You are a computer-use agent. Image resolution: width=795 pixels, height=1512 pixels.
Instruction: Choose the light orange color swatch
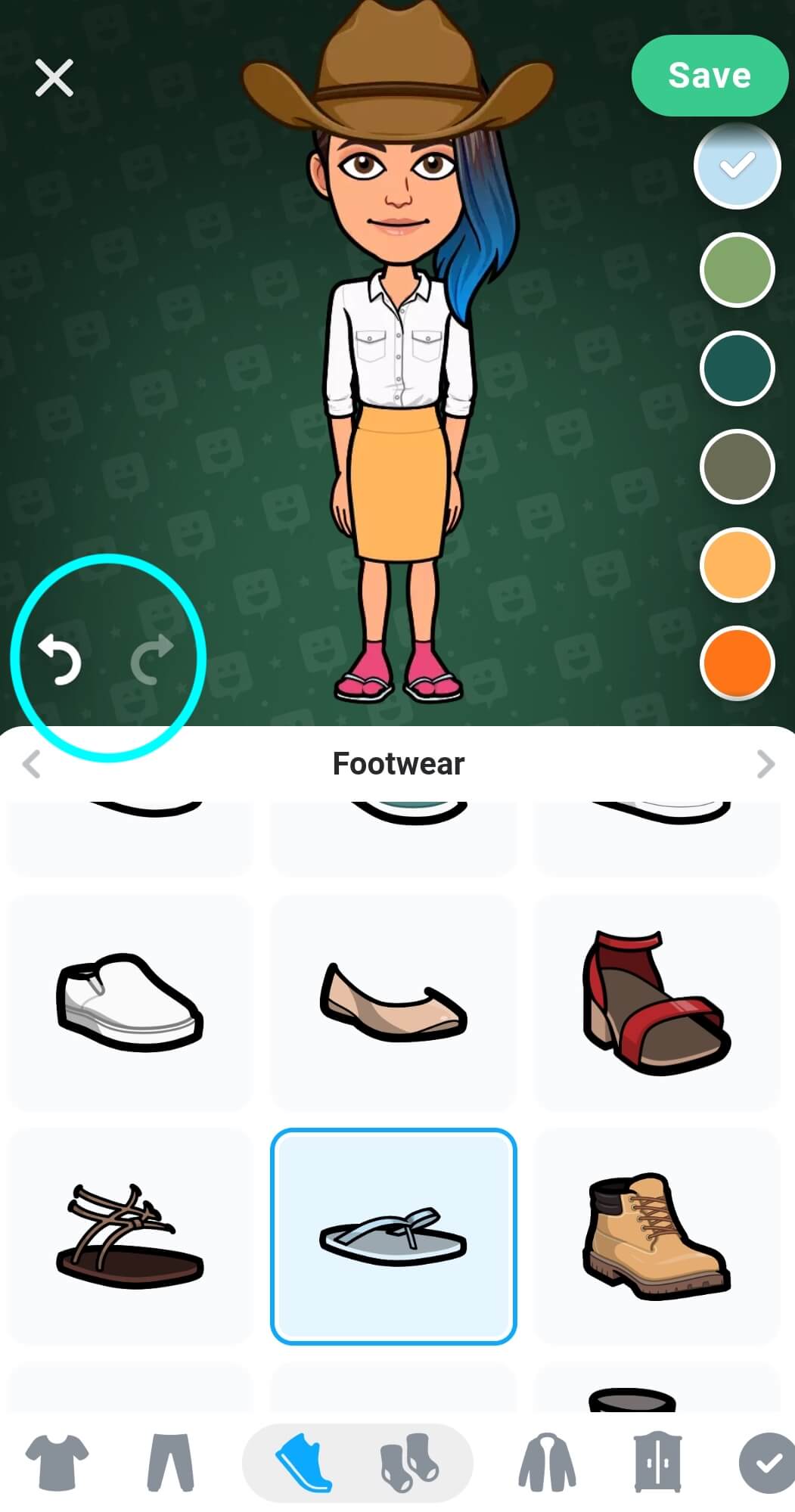point(737,564)
